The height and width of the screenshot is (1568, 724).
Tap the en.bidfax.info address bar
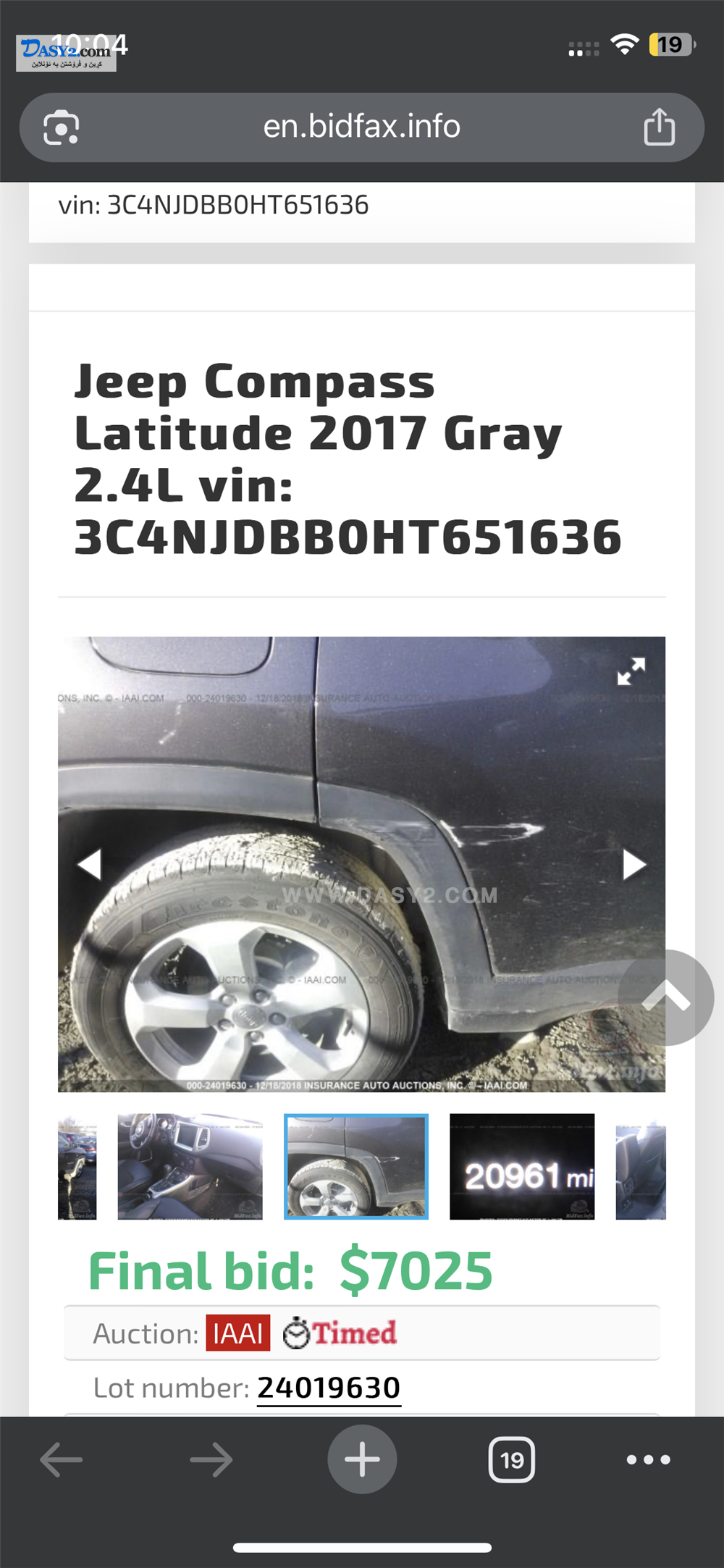tap(361, 127)
